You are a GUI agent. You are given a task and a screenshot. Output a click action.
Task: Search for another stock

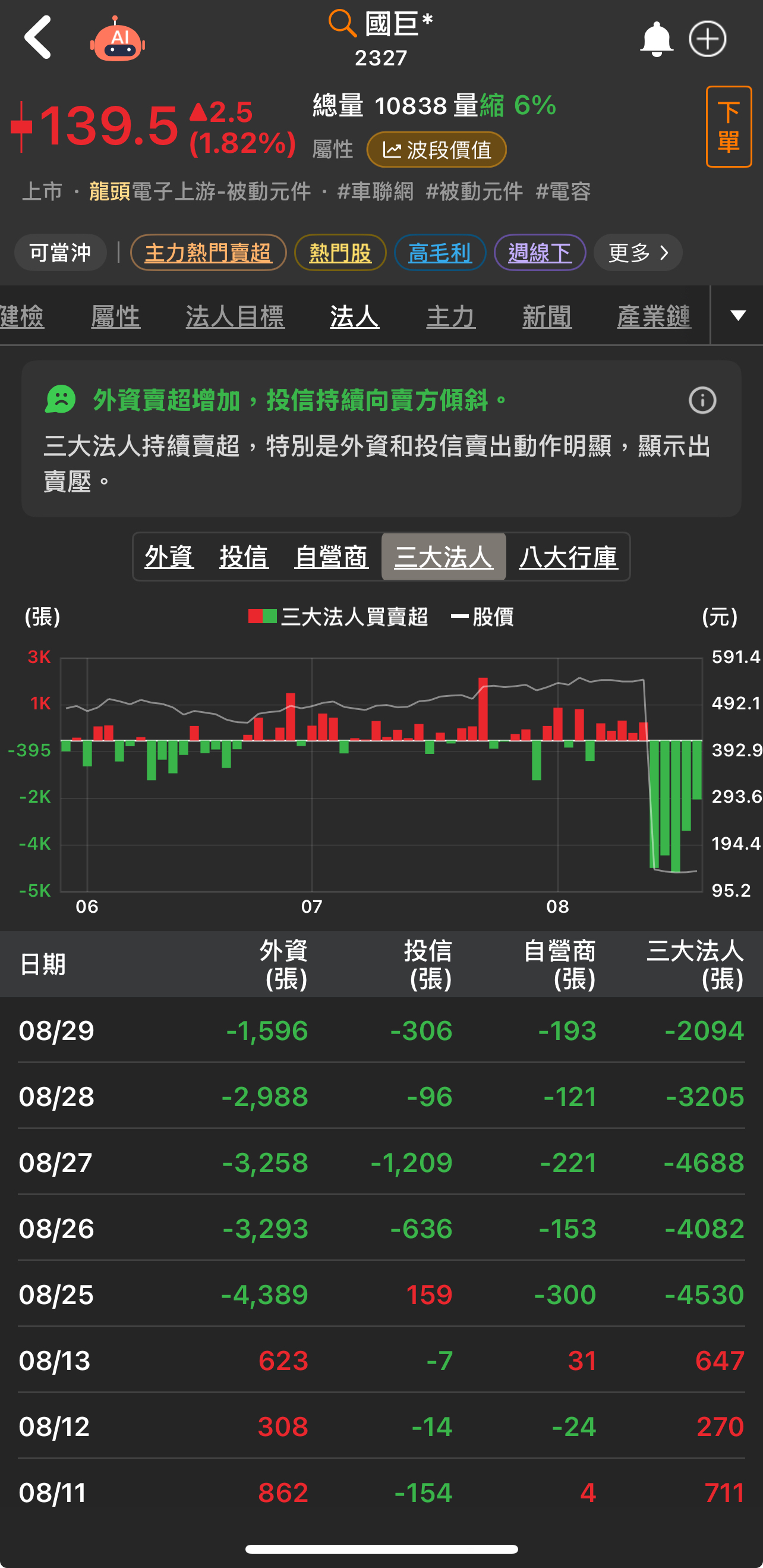tap(342, 23)
